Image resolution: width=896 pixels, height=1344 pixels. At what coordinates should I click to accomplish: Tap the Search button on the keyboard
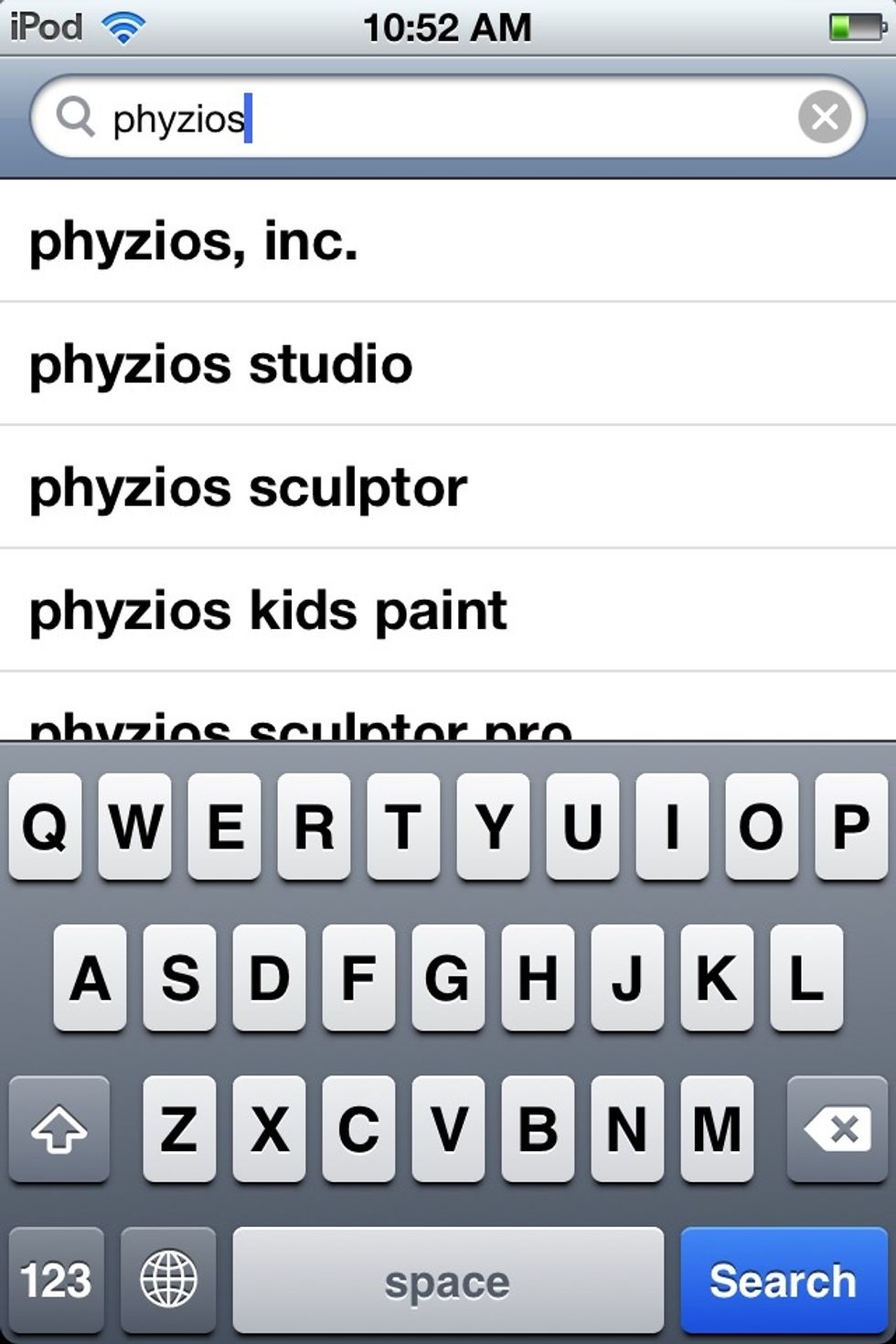tap(784, 1280)
